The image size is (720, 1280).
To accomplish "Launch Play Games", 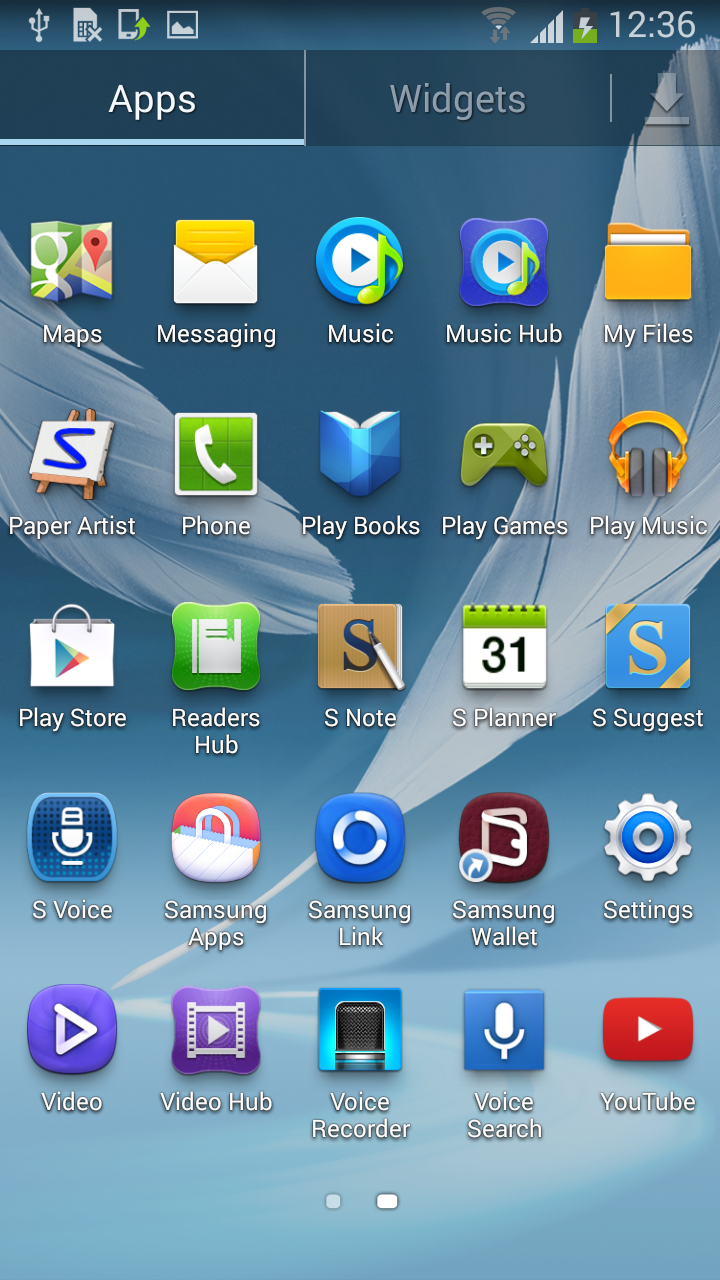I will tap(504, 454).
